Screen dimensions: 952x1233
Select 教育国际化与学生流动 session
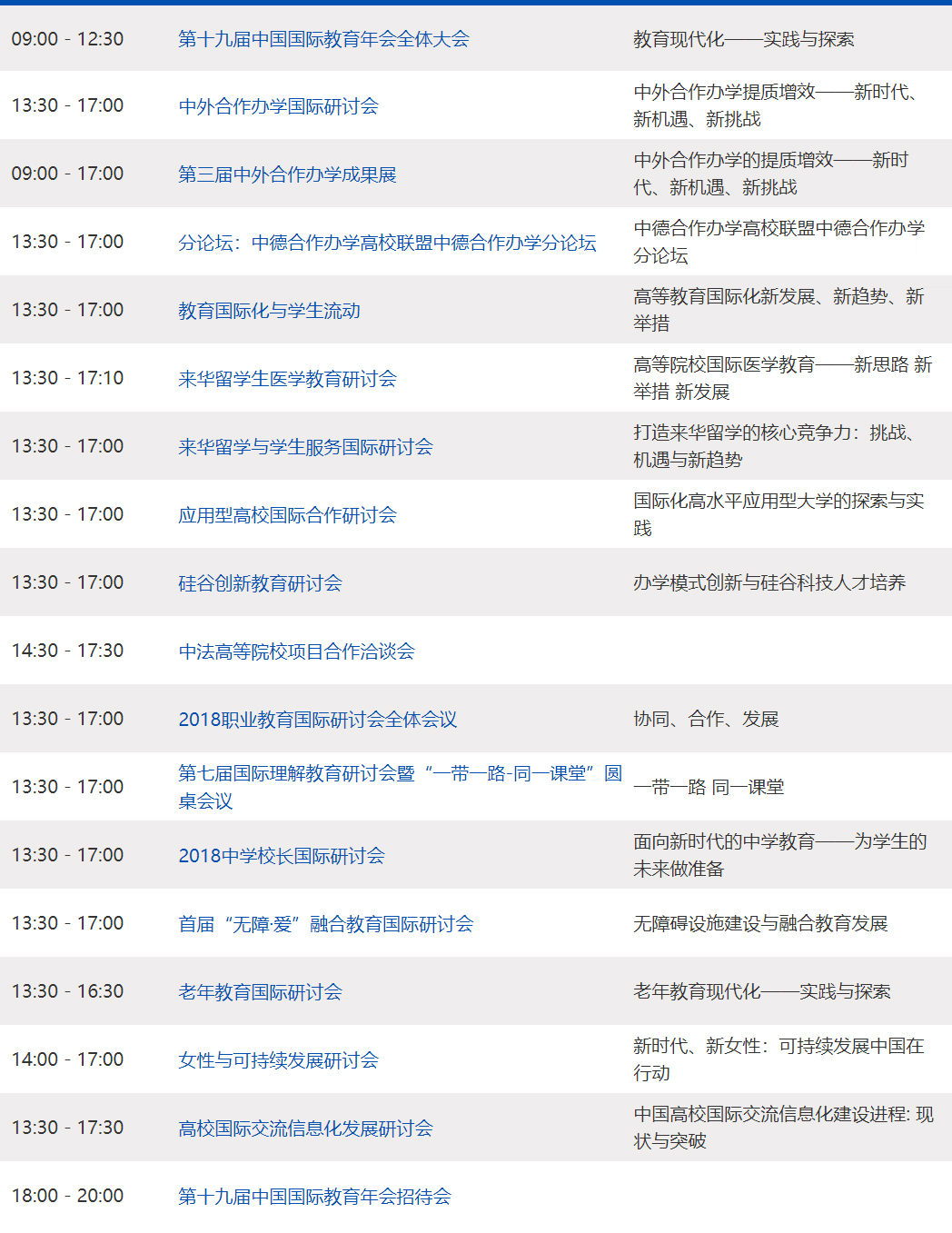(269, 311)
